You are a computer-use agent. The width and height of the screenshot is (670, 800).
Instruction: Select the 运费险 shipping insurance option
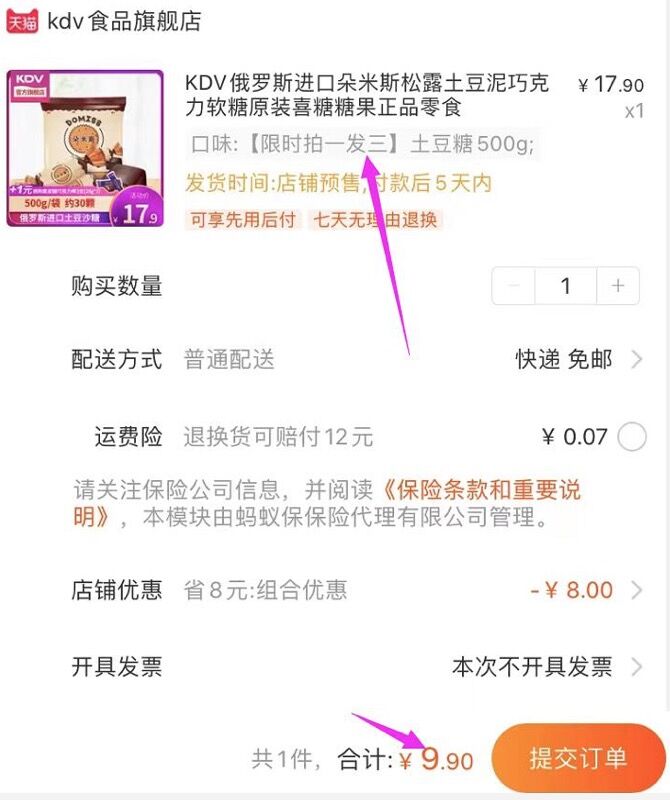[632, 437]
